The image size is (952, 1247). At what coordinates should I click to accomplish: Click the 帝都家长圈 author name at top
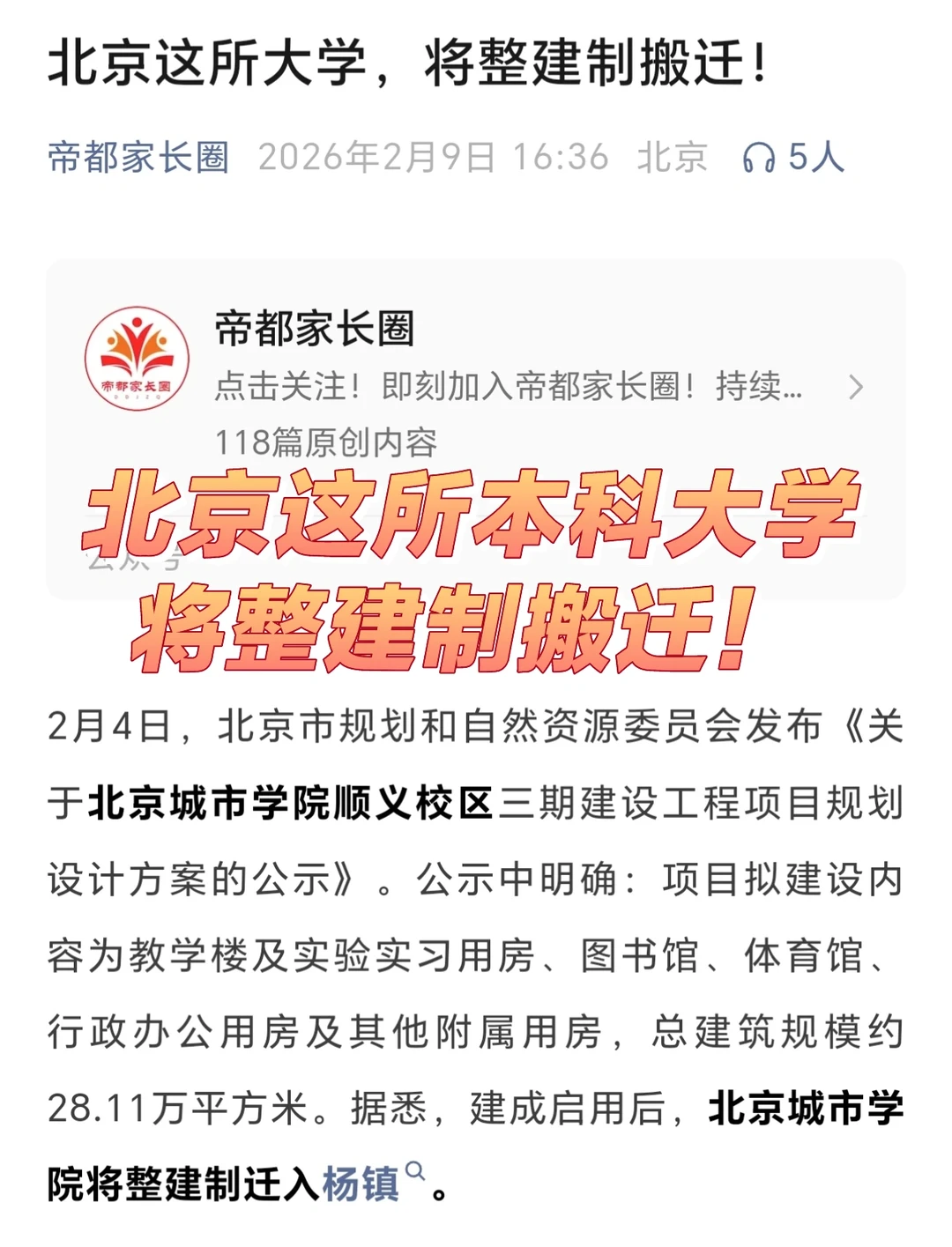click(x=138, y=155)
